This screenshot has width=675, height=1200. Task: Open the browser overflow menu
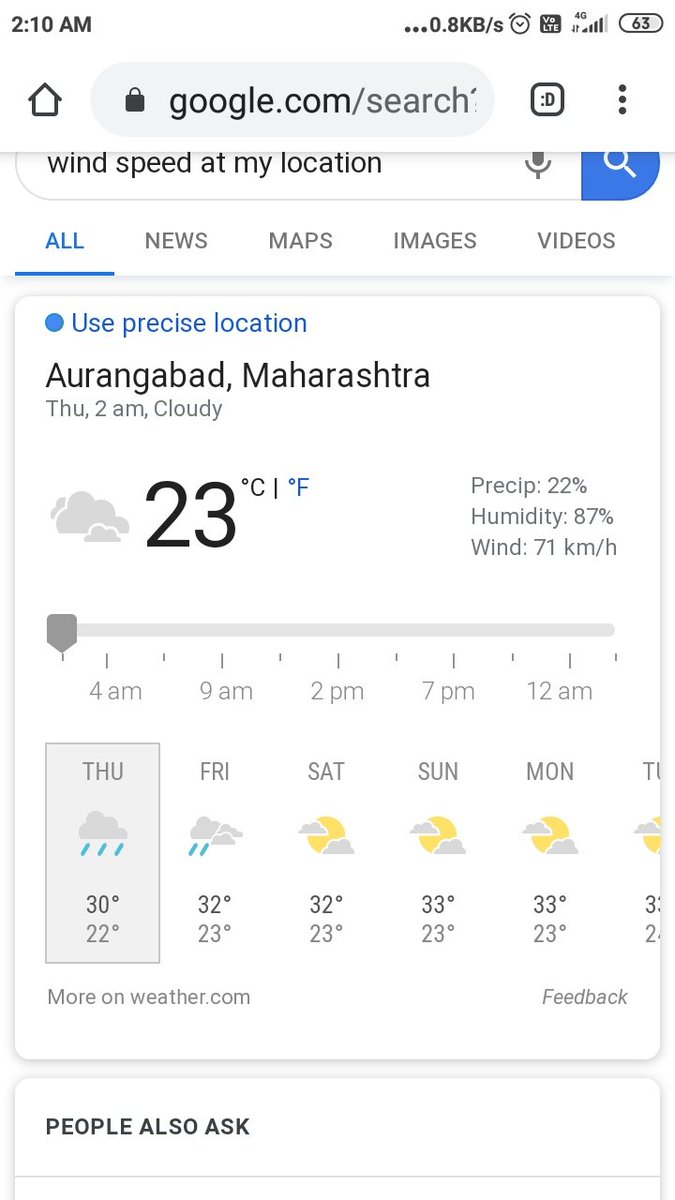tap(622, 100)
